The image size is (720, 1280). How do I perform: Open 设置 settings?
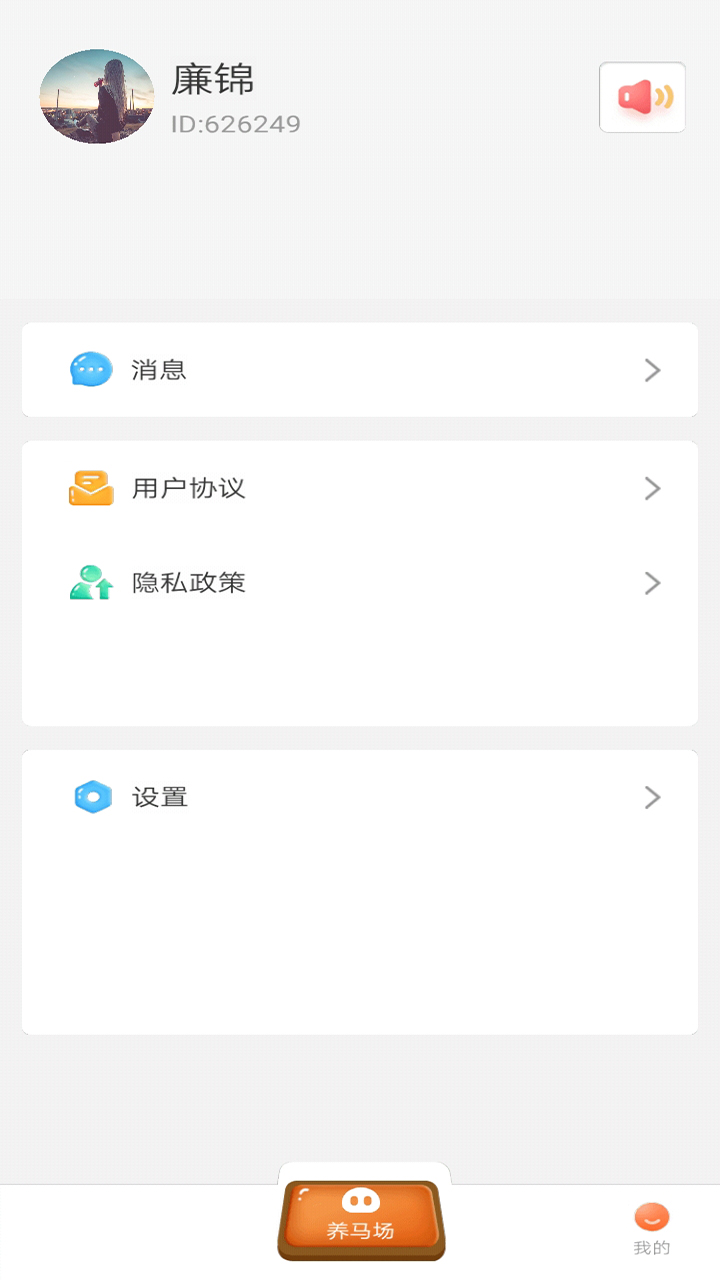point(360,797)
